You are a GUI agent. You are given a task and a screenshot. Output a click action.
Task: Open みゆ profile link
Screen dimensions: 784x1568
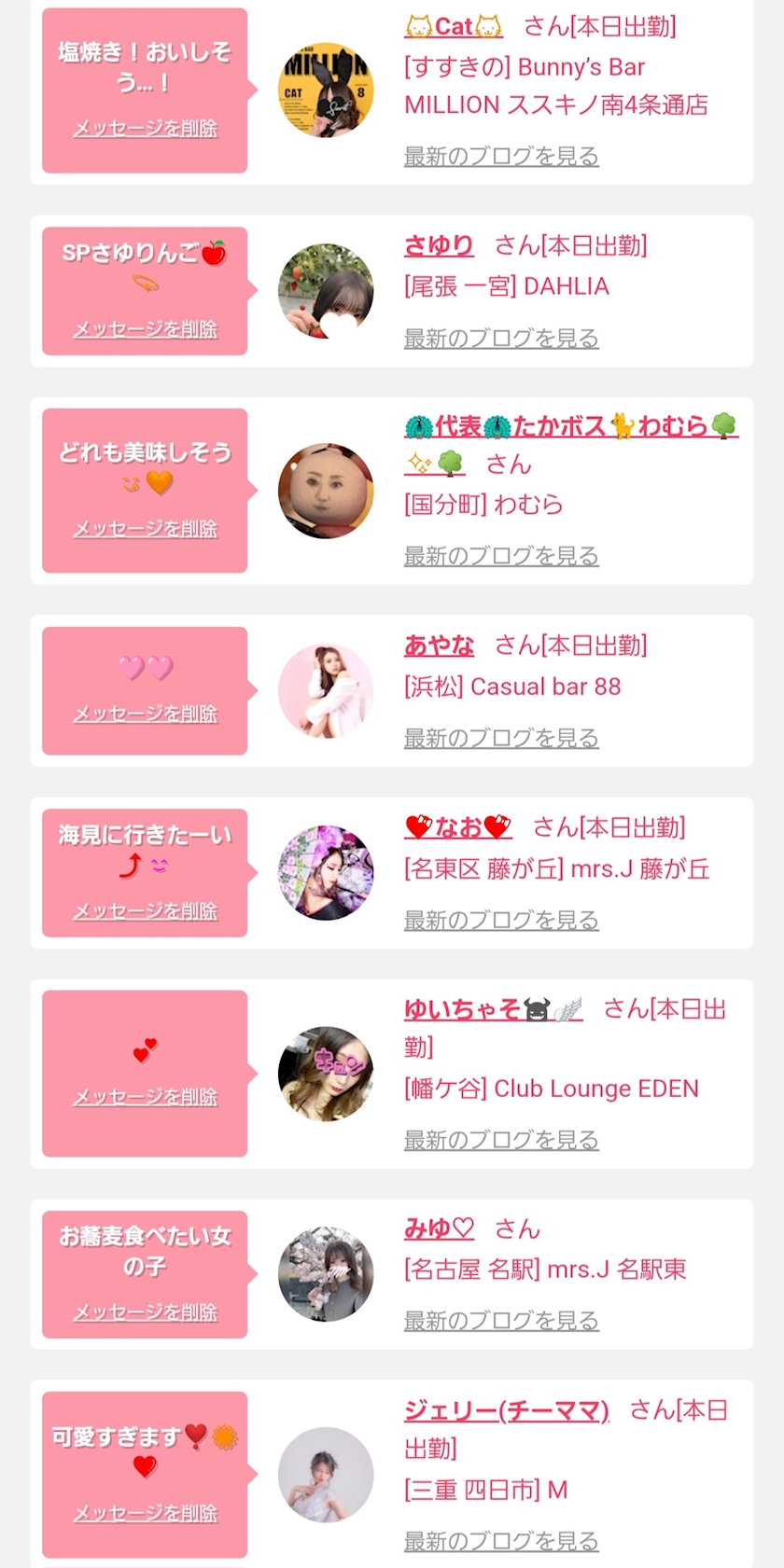point(439,1229)
